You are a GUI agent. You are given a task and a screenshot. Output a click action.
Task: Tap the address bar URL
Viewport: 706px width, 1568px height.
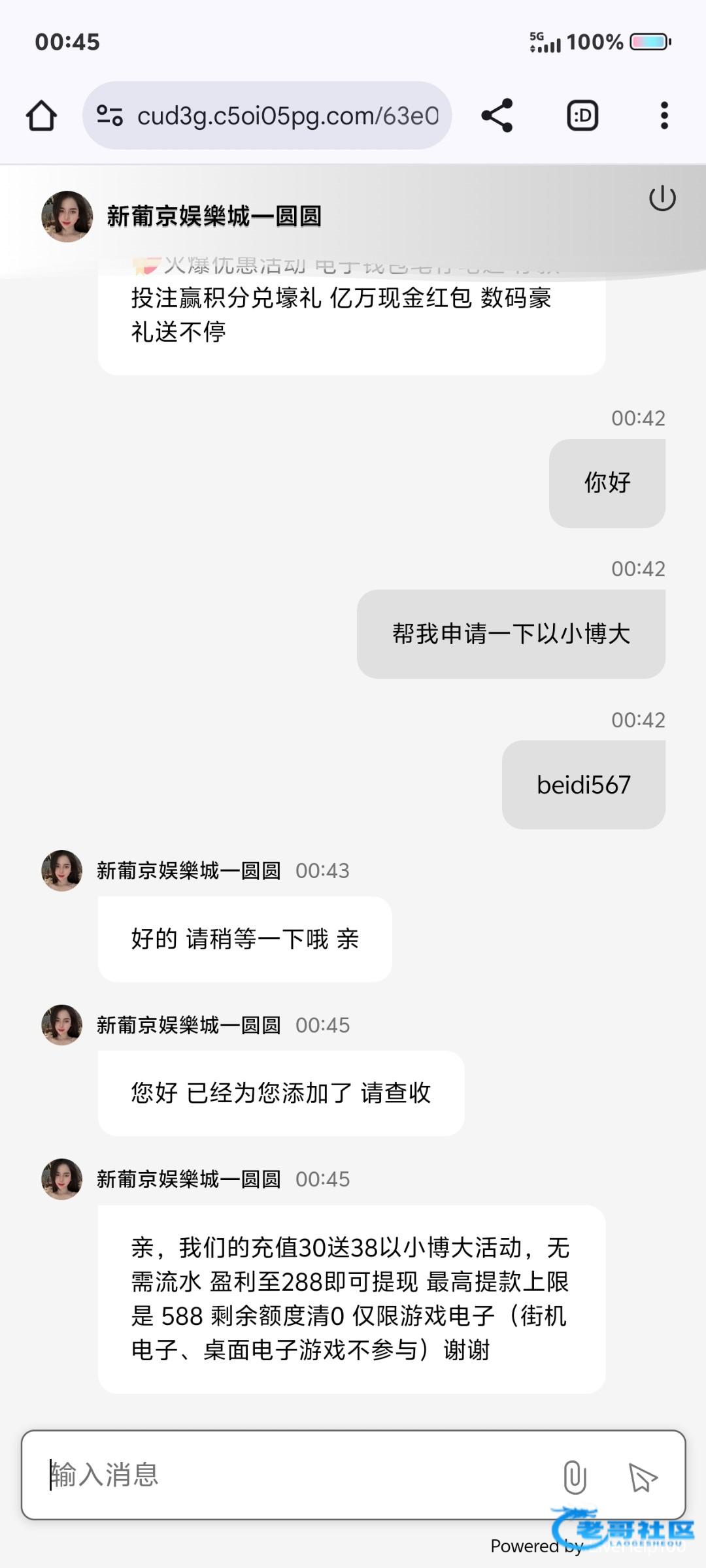pos(288,116)
